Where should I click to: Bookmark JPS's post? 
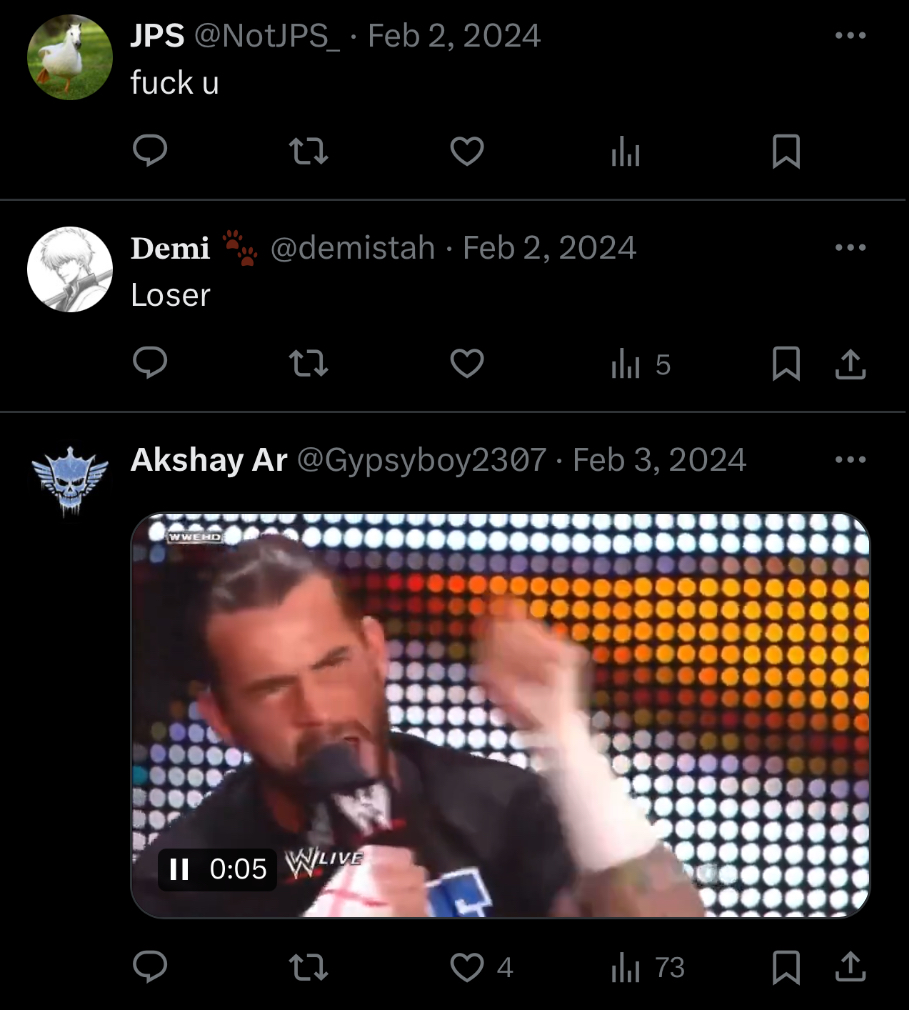[786, 152]
